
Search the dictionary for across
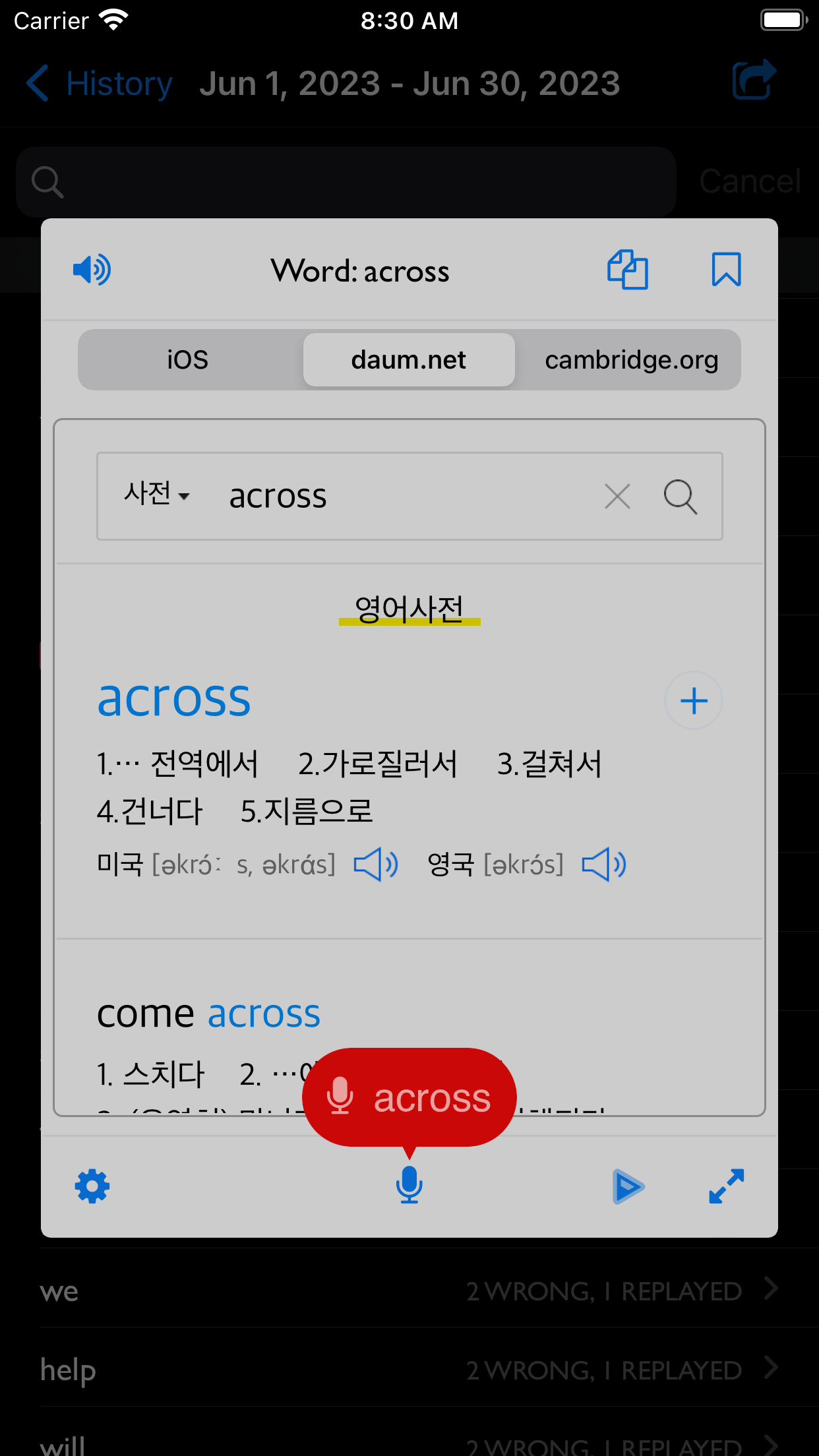680,497
